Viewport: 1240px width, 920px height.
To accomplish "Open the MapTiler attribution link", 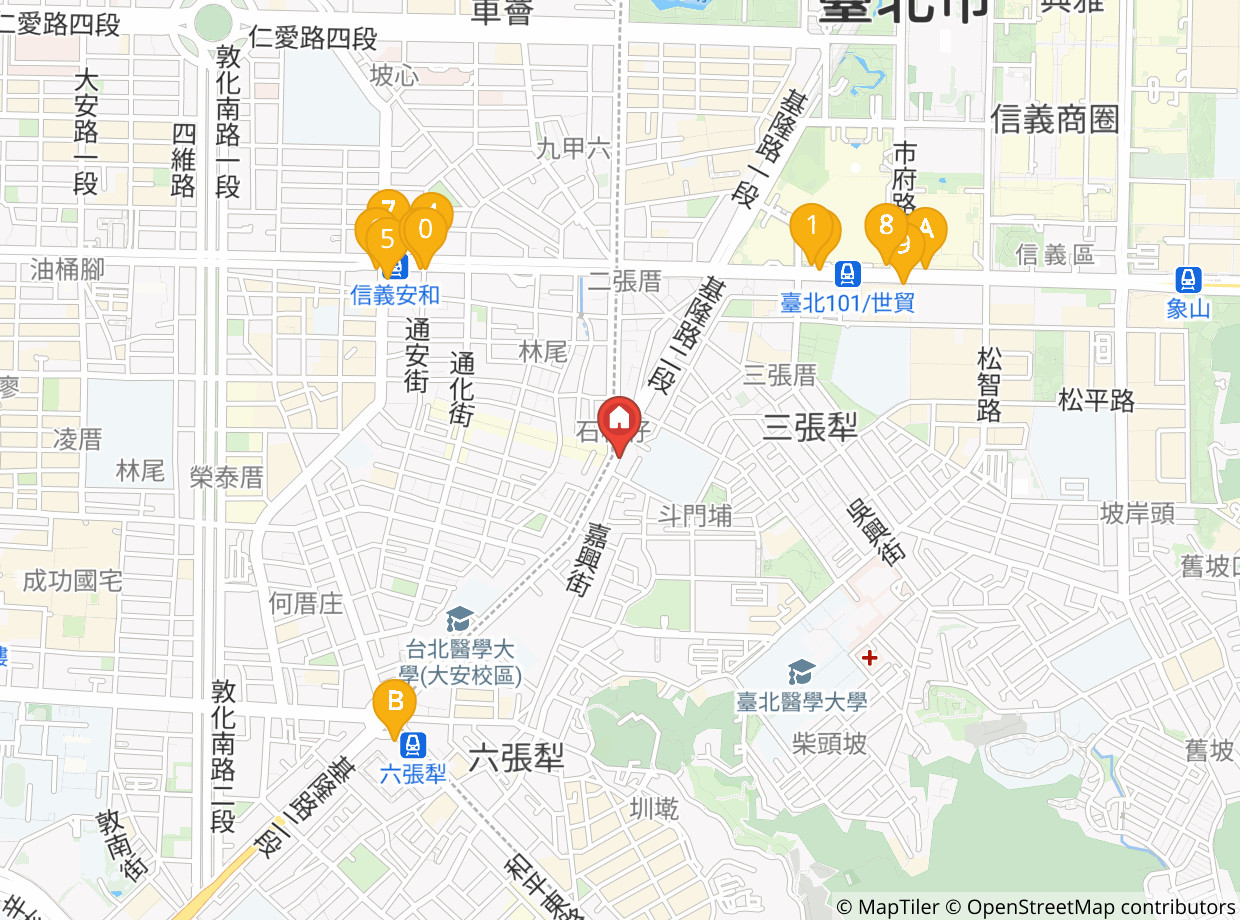I will pos(897,907).
